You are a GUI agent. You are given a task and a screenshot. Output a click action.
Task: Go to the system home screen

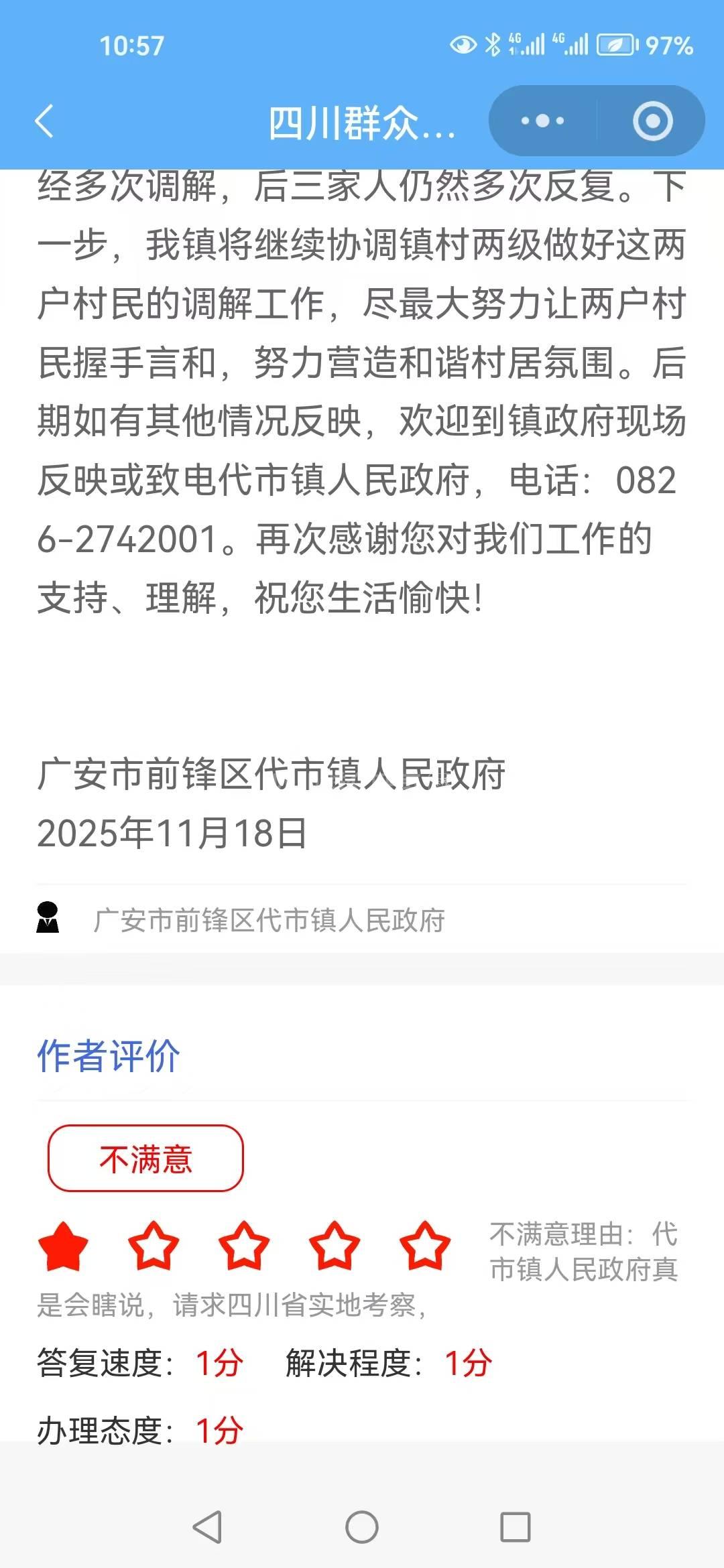click(x=362, y=1528)
